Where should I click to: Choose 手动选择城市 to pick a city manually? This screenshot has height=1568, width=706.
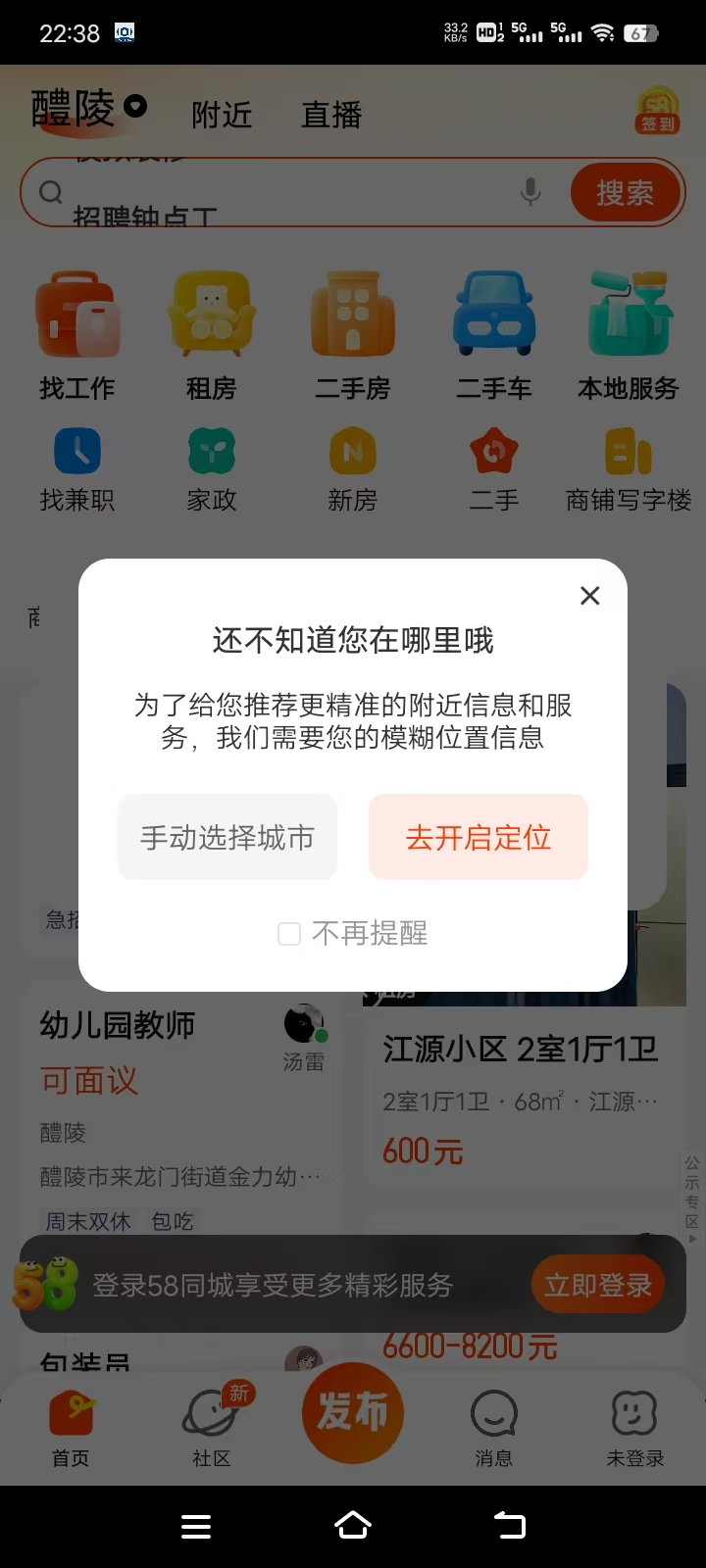click(227, 838)
